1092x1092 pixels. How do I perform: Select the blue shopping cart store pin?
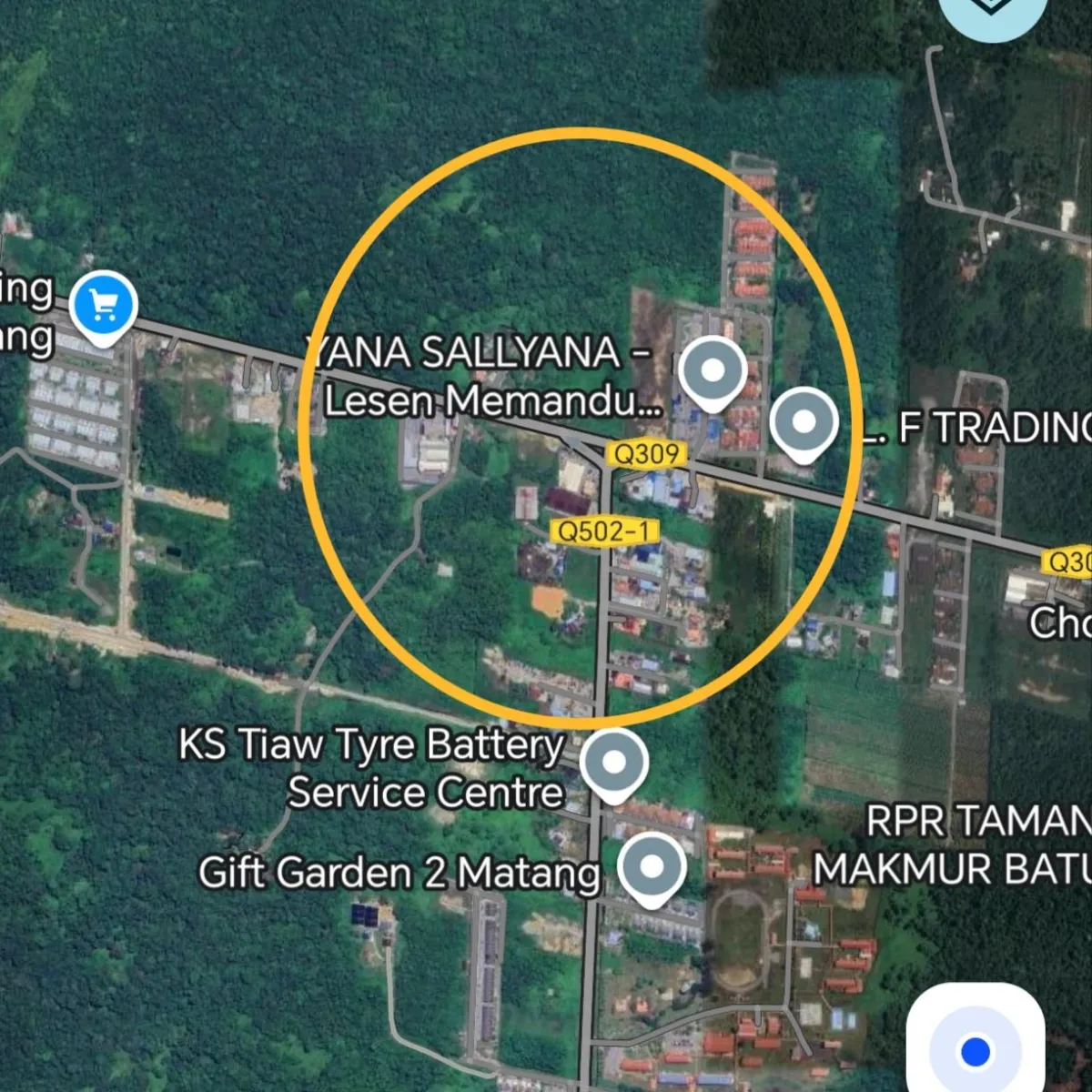click(104, 305)
